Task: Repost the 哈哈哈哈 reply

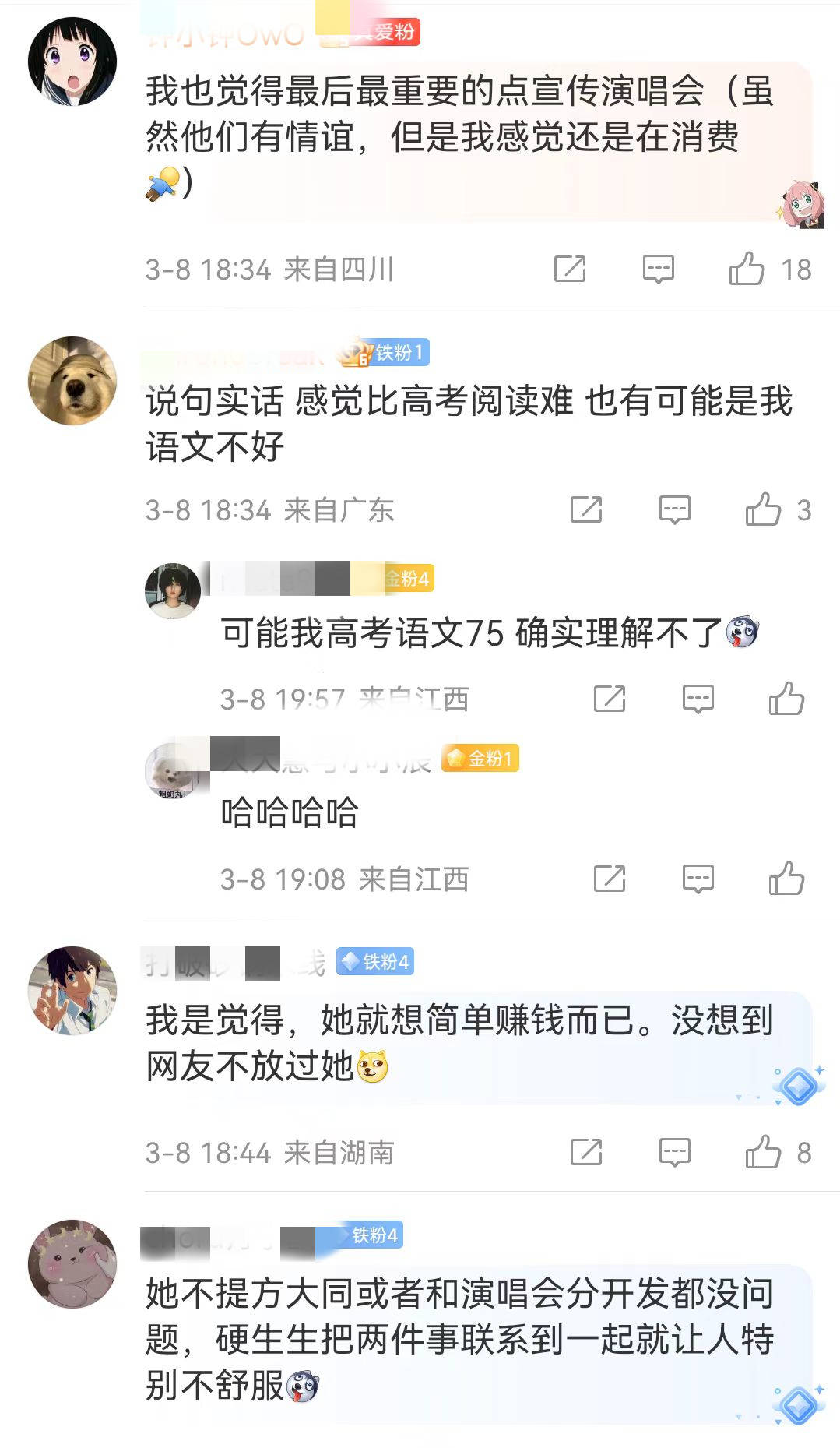Action: (609, 879)
